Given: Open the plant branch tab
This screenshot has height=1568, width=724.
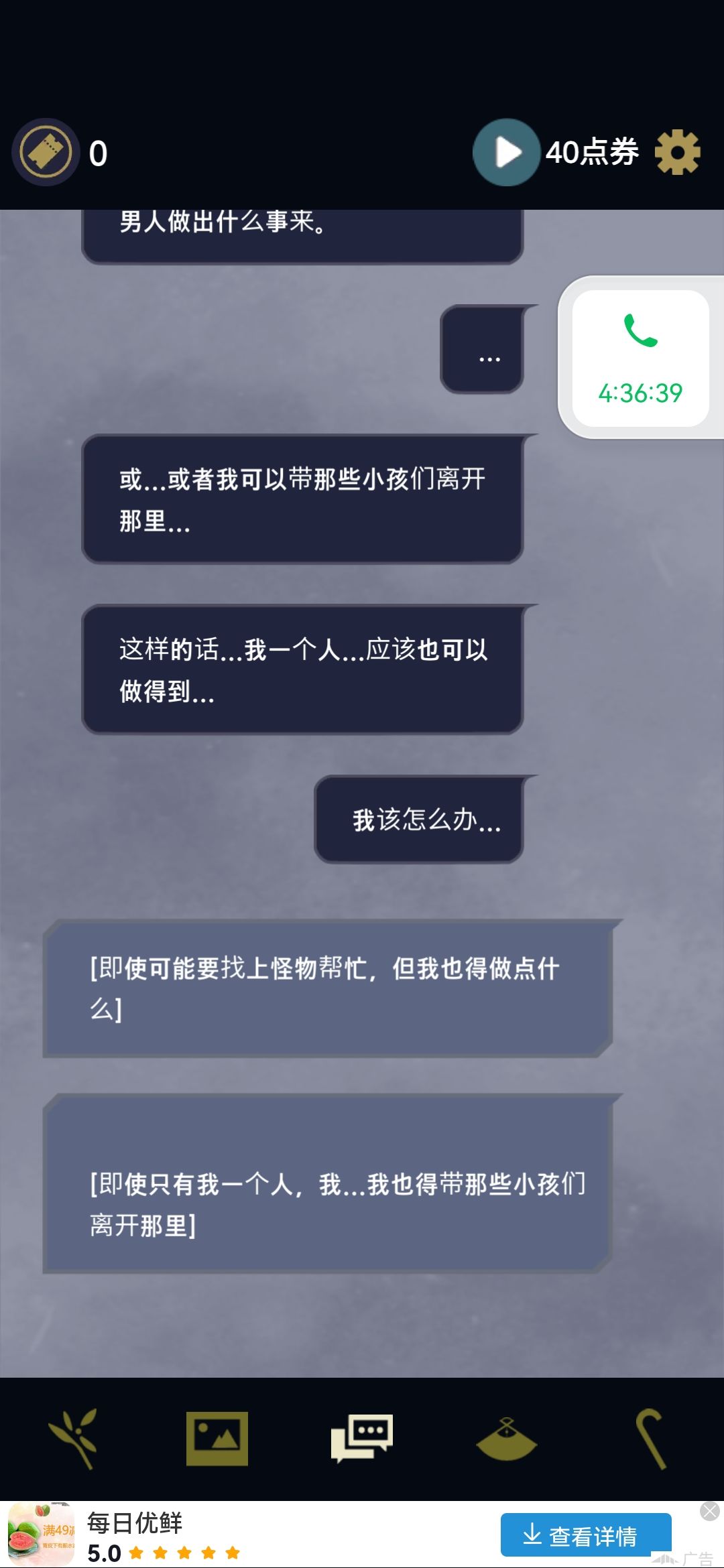Looking at the screenshot, I should point(74,1438).
